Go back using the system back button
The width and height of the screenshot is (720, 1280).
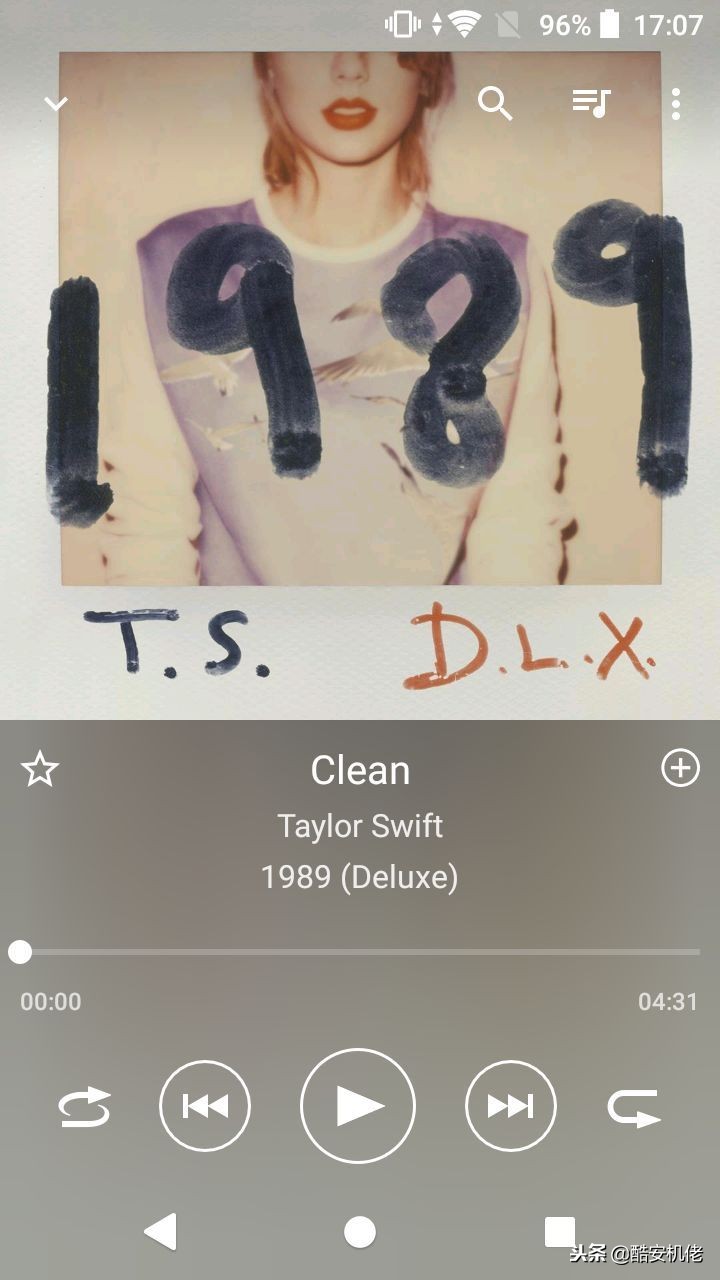pyautogui.click(x=160, y=1232)
